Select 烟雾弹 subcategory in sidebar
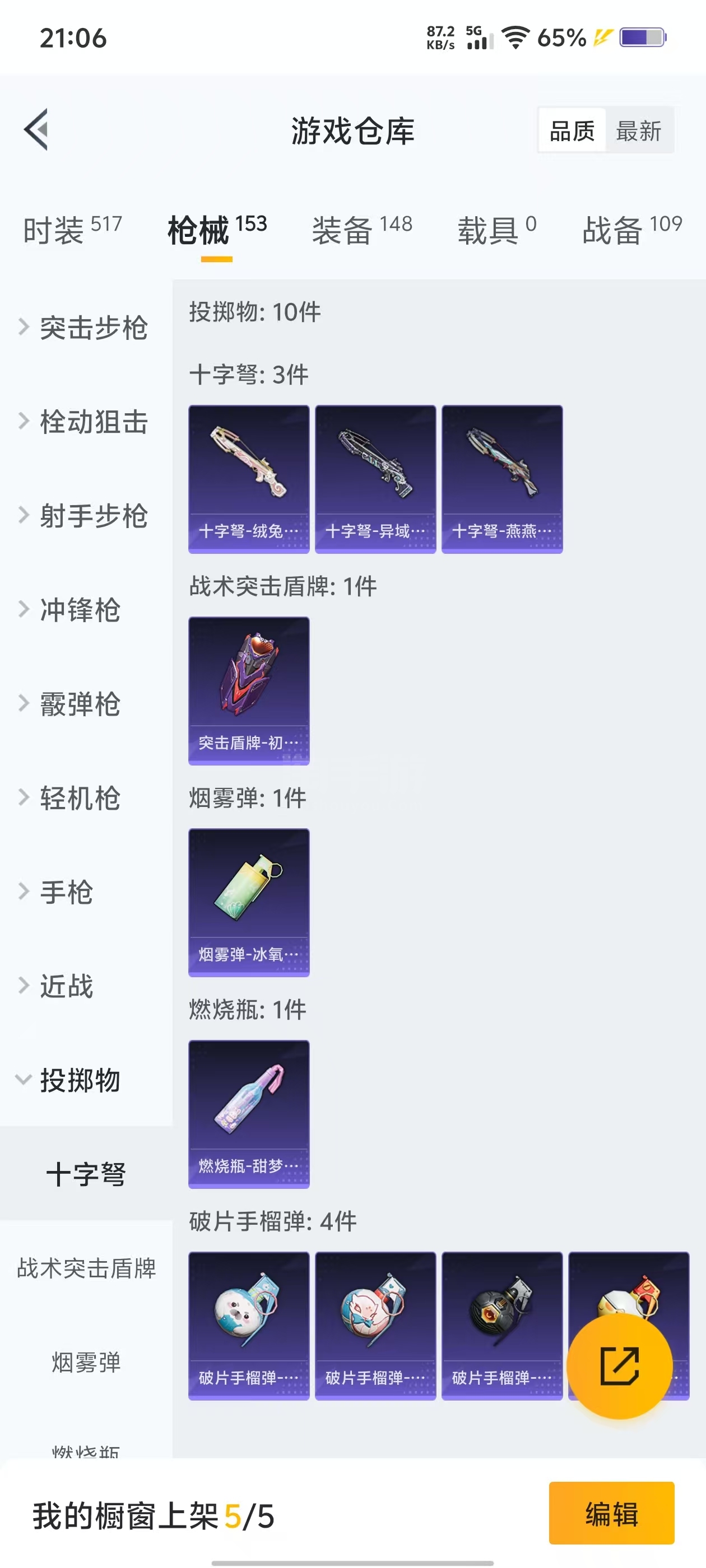This screenshot has width=706, height=1568. click(x=86, y=1362)
